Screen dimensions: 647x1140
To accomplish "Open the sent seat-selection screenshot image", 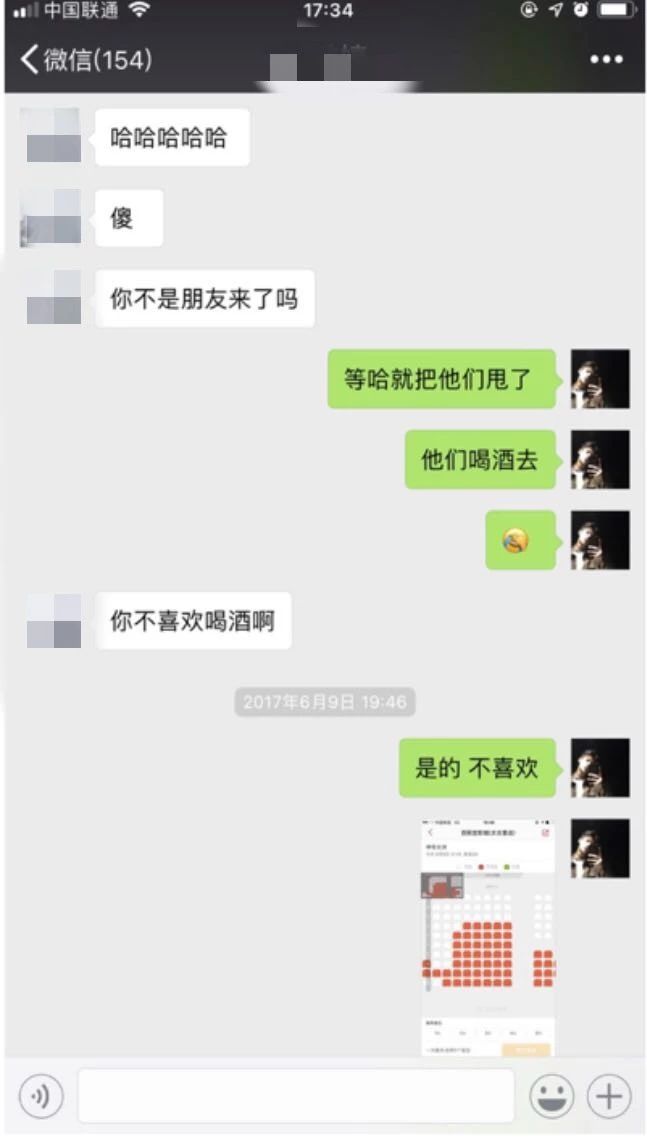I will 488,937.
